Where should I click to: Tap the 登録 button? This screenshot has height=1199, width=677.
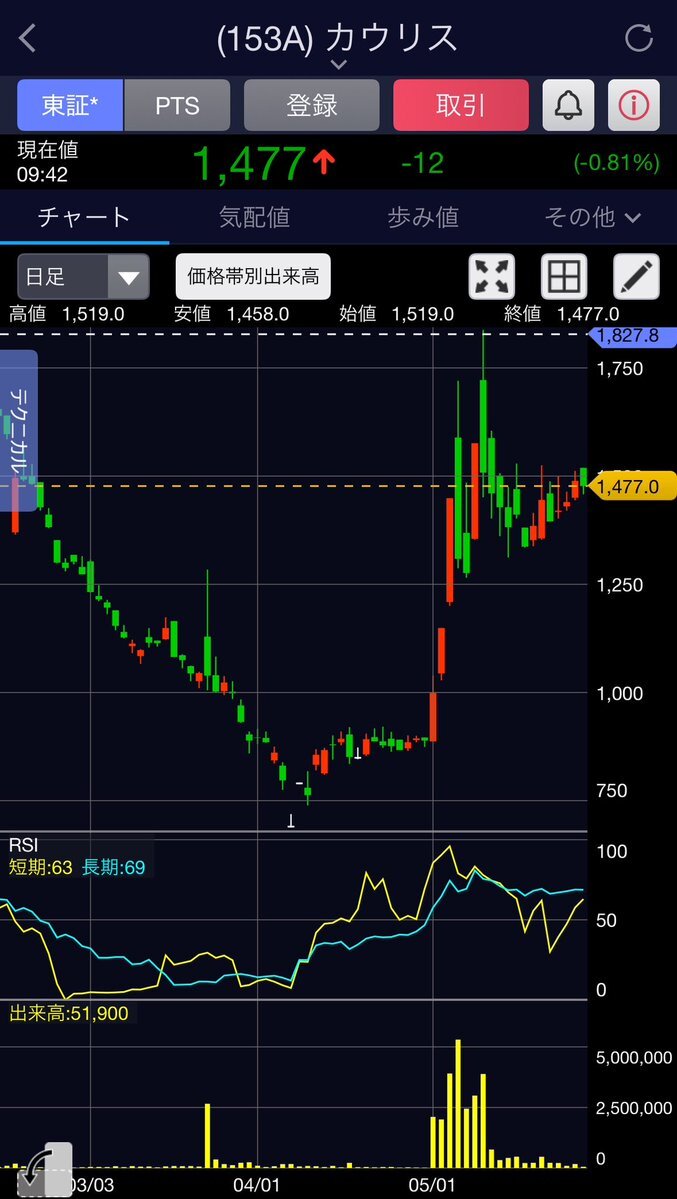(311, 105)
